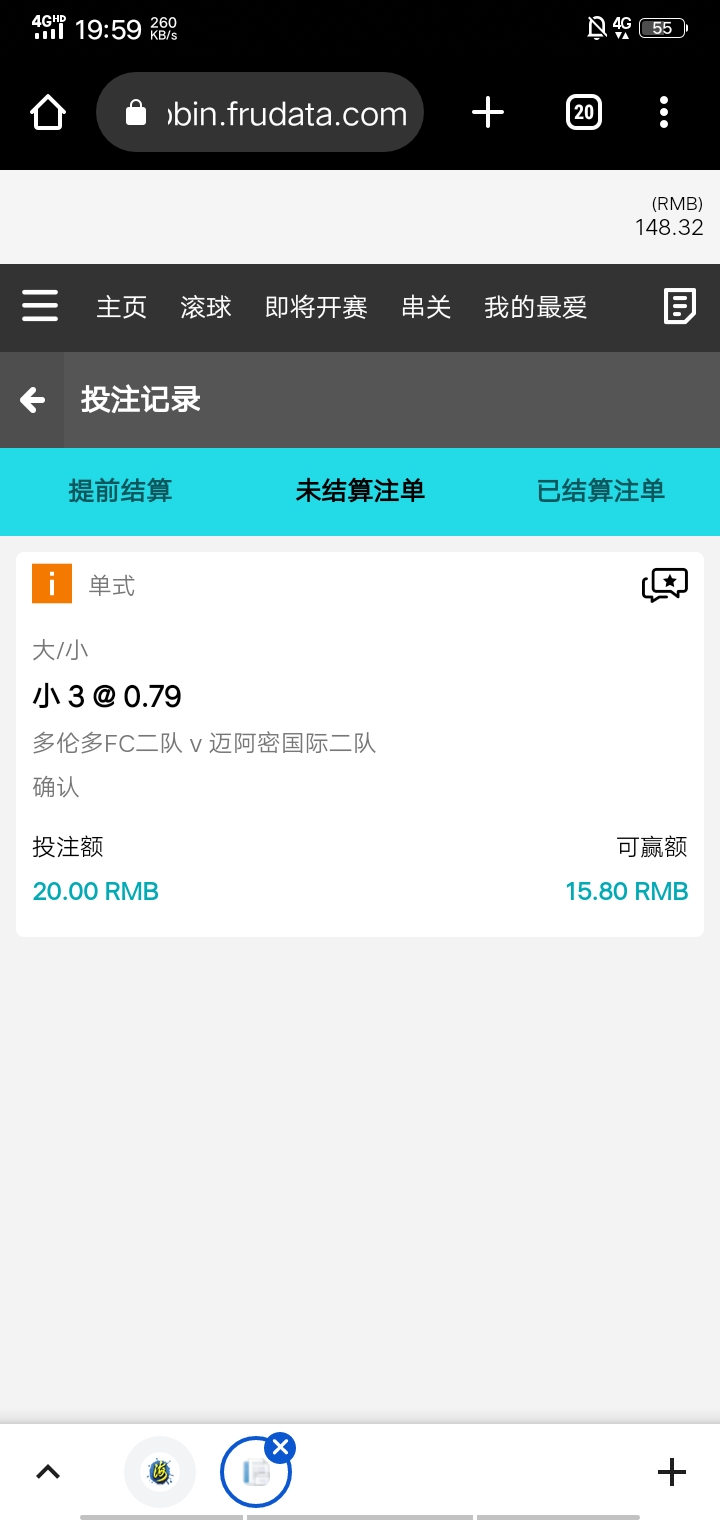Open the 即将开赛 section
720x1520 pixels.
(x=316, y=307)
